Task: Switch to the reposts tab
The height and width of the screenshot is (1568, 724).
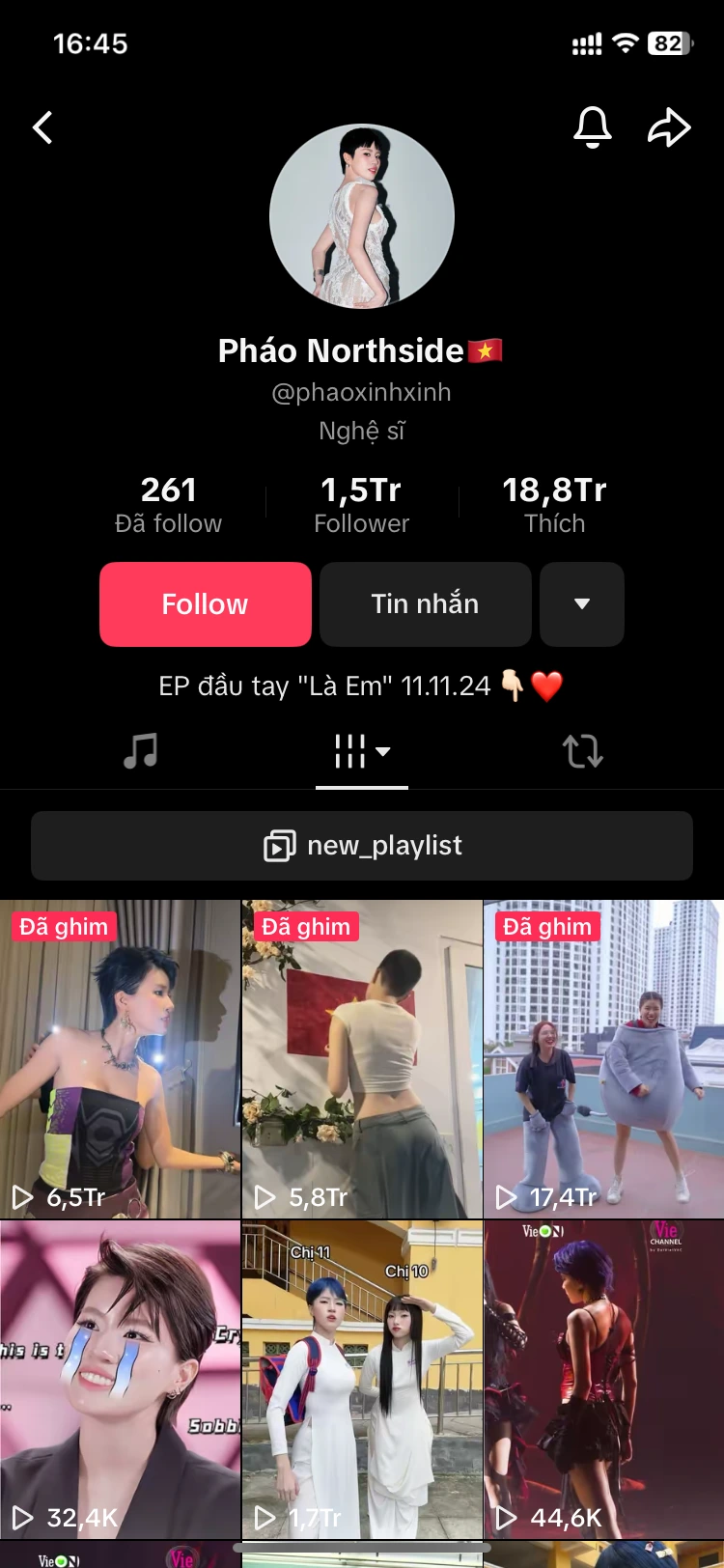Action: pos(583,751)
